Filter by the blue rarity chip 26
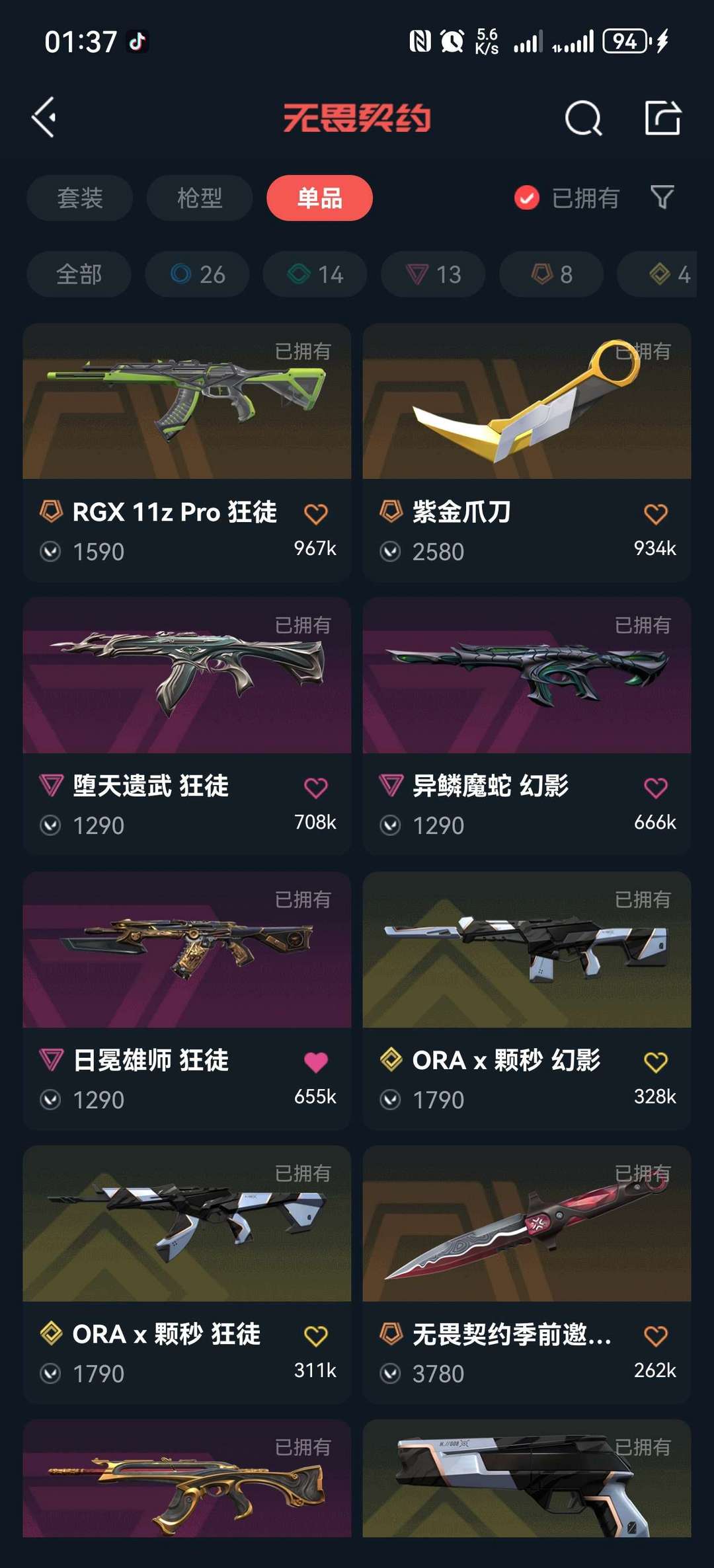The image size is (714, 1568). (x=197, y=274)
